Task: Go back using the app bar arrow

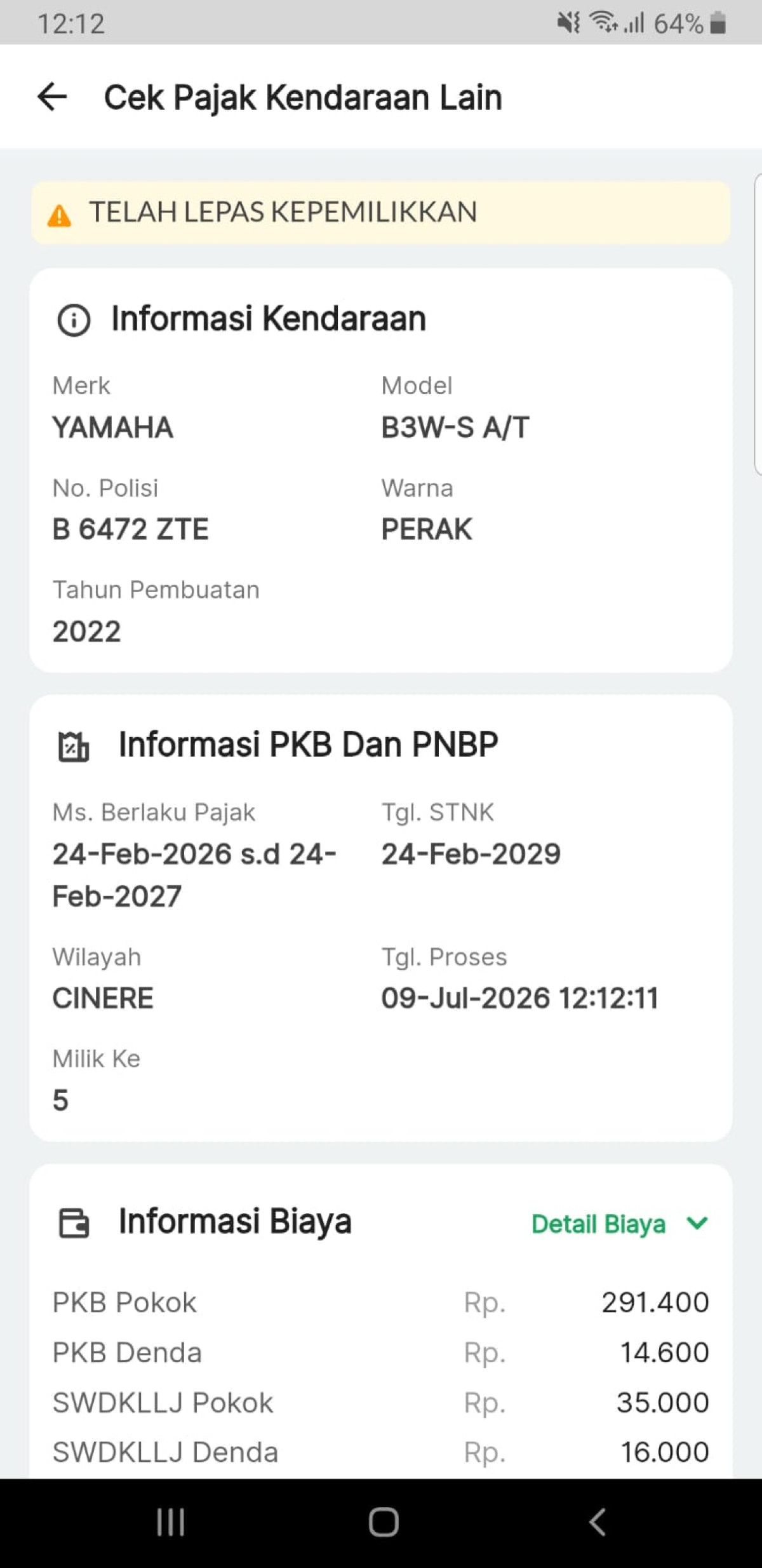Action: 52,97
